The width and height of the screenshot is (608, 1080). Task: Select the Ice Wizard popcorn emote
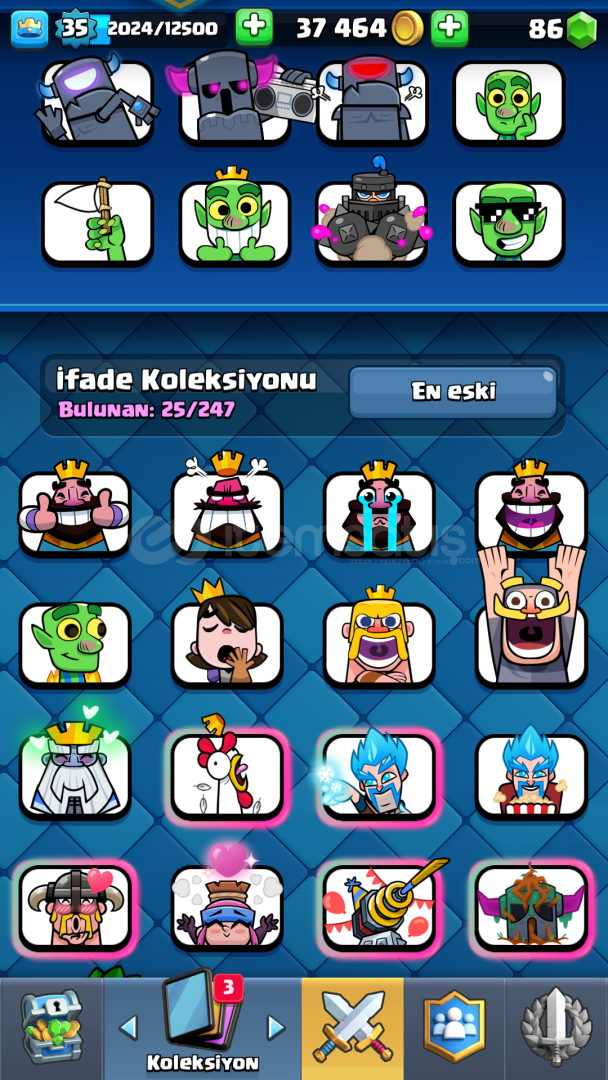coord(532,775)
